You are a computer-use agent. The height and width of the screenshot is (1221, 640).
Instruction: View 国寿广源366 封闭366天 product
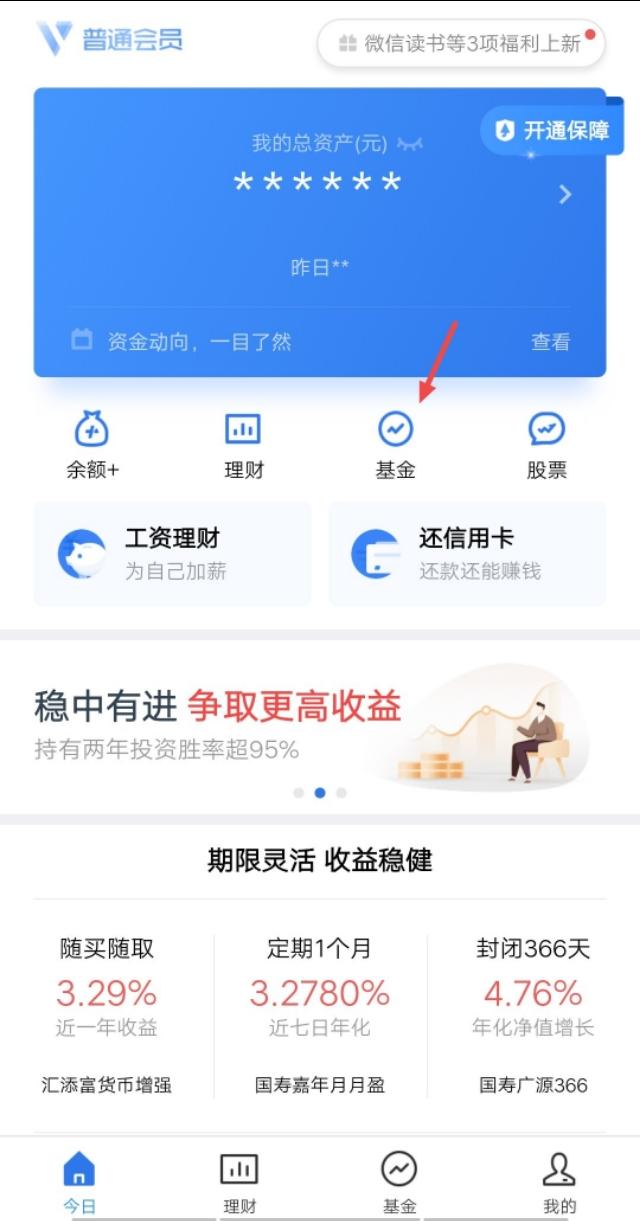532,1014
